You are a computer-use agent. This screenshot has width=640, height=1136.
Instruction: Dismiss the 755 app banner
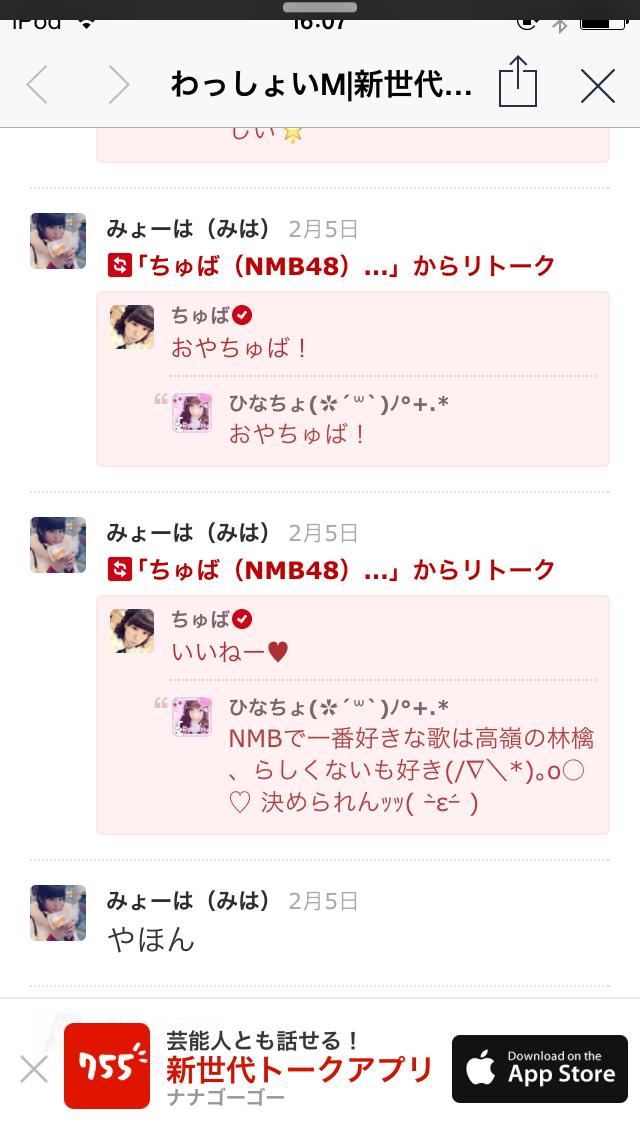point(33,1070)
